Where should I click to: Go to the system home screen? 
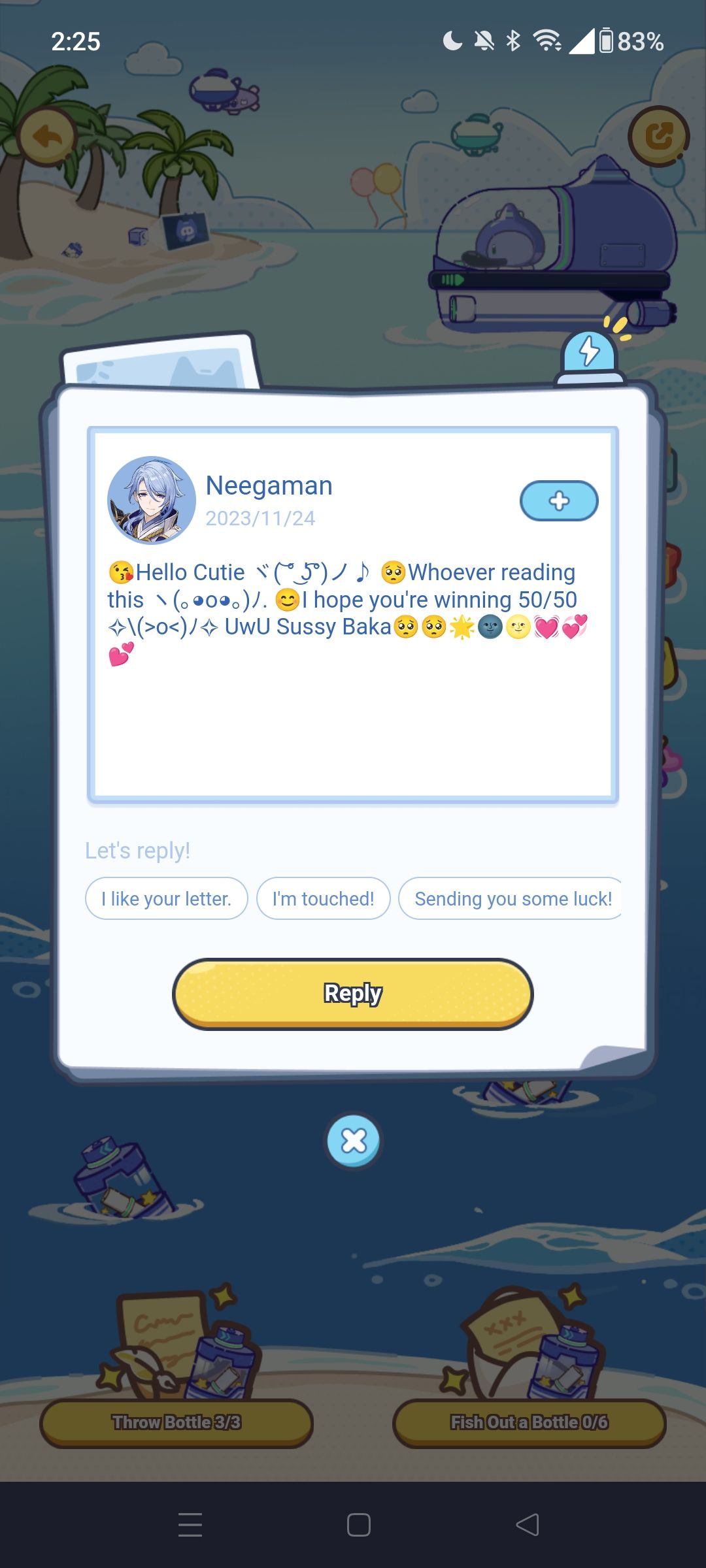point(359,1525)
